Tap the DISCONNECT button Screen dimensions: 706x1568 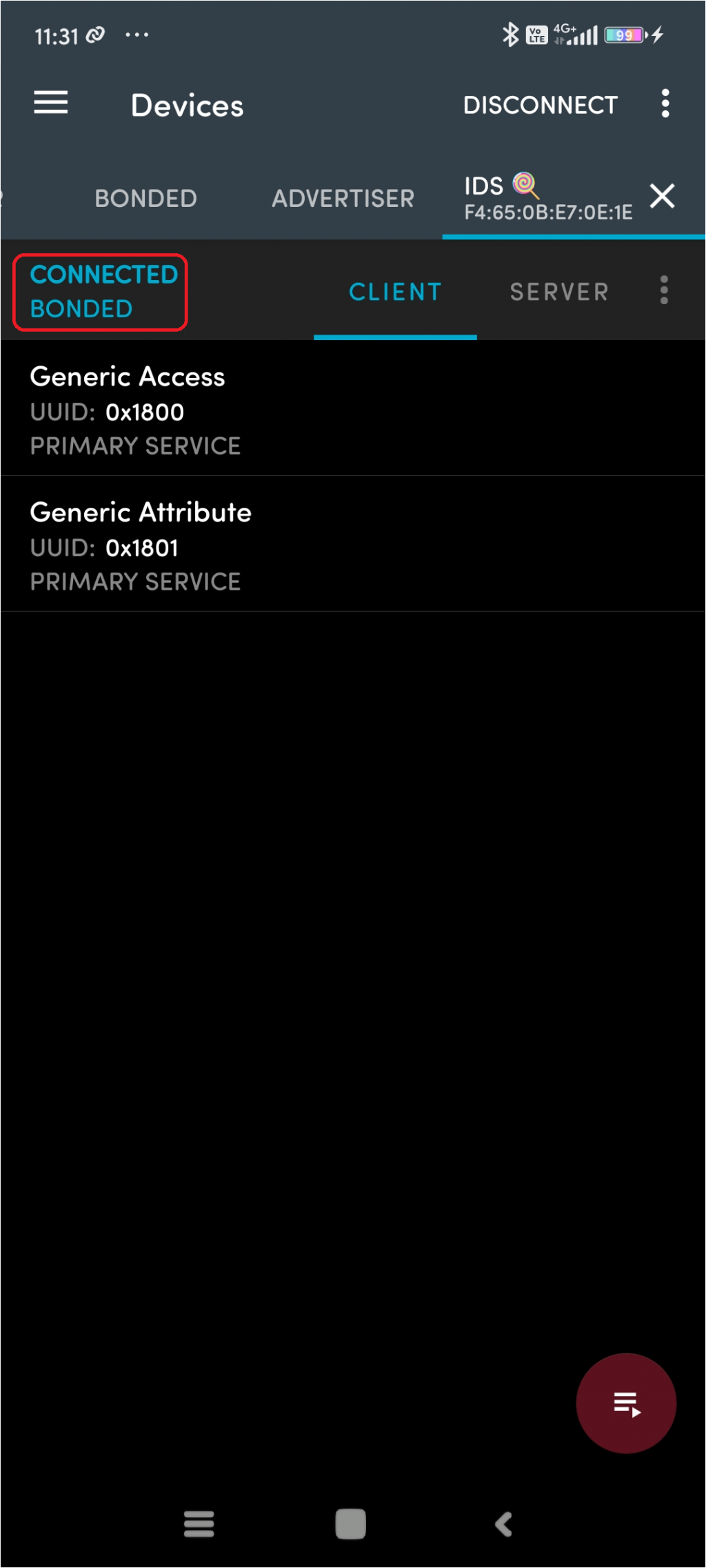(x=540, y=105)
